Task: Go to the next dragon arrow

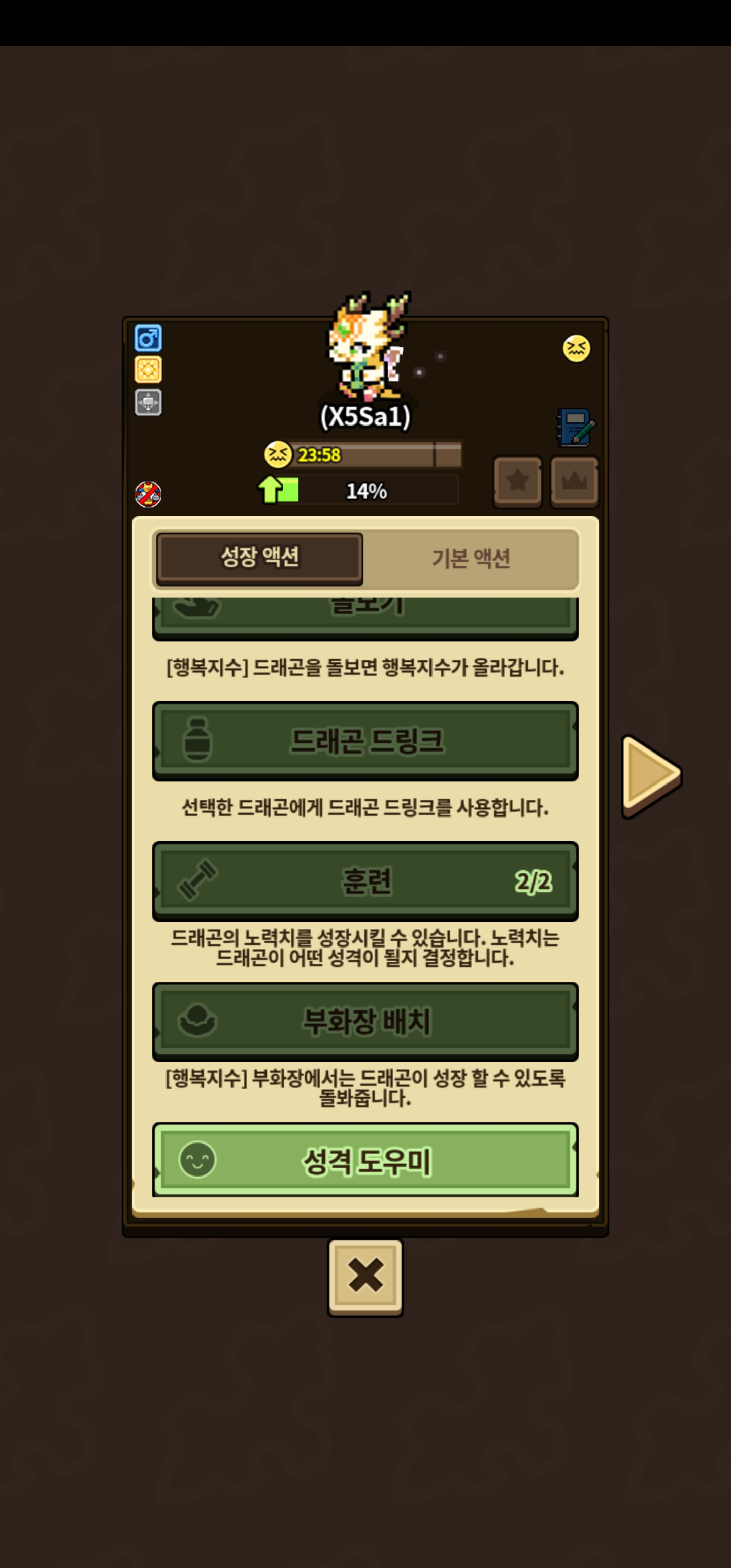Action: point(651,775)
